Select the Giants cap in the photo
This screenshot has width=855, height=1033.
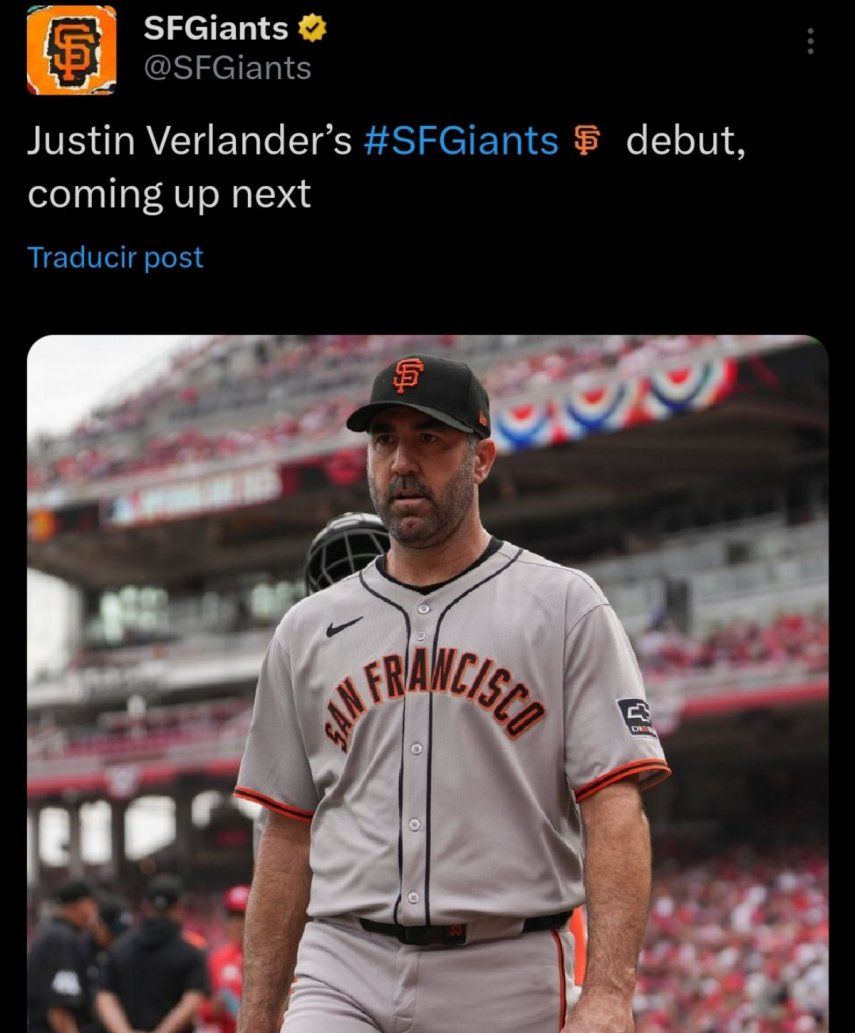415,390
